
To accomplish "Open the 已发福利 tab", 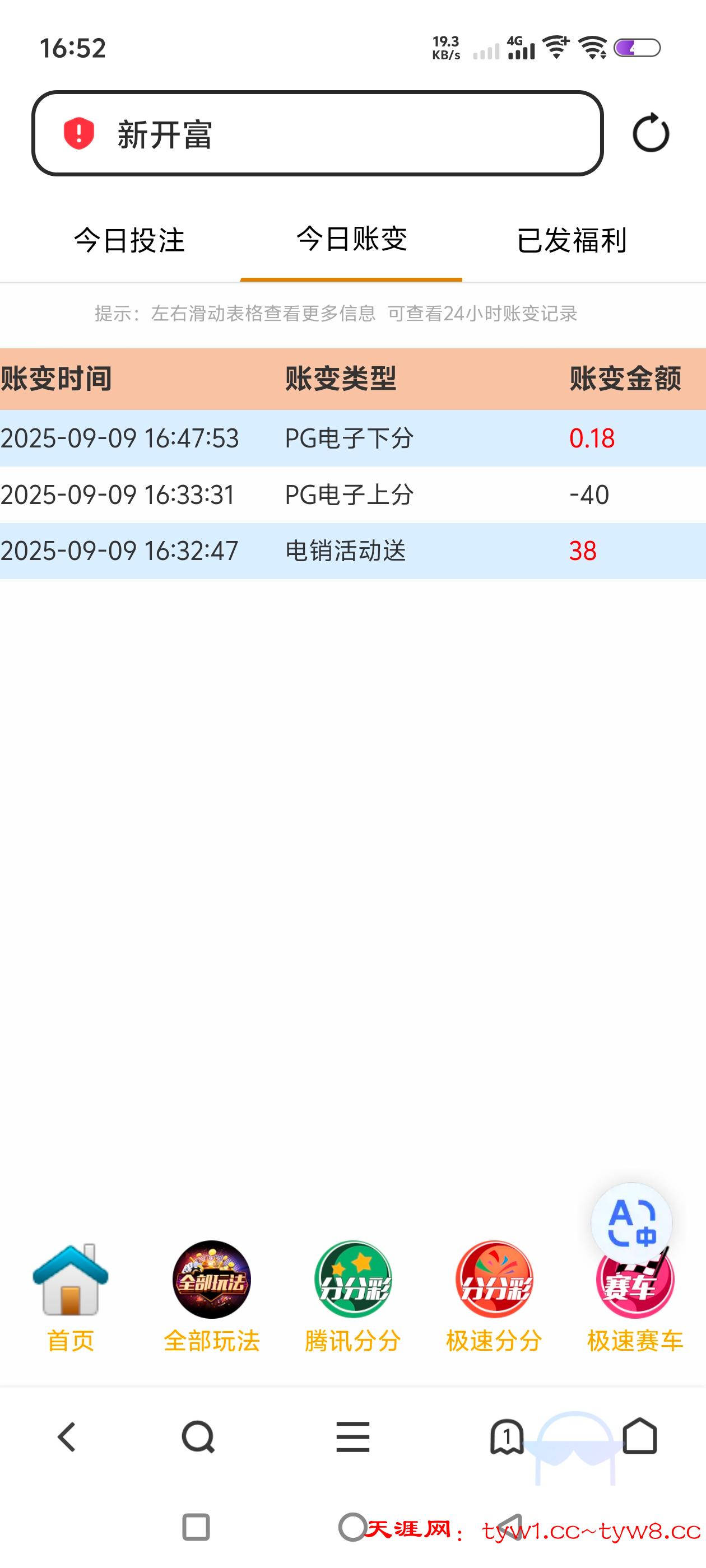I will pos(572,240).
